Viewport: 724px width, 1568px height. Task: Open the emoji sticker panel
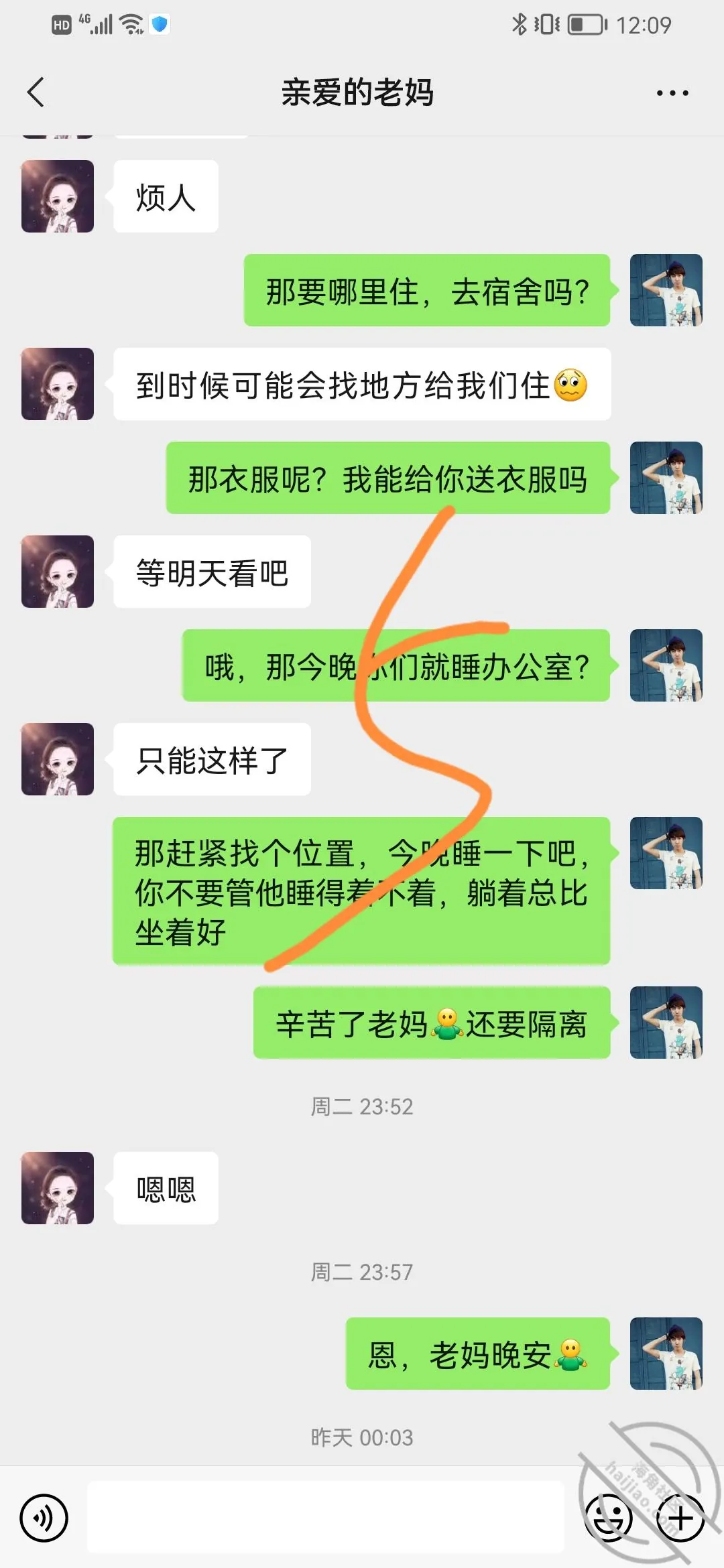(609, 1518)
